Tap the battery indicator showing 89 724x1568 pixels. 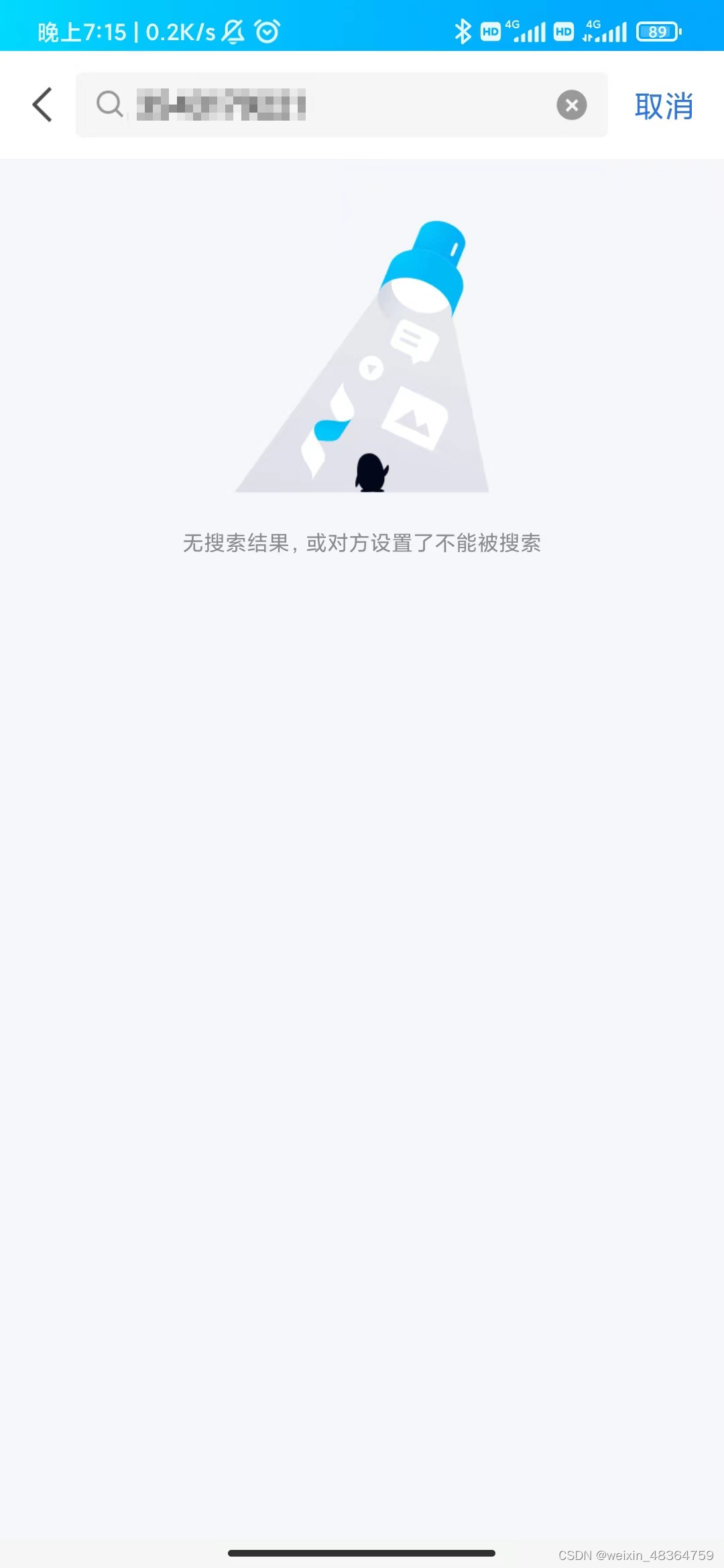657,31
